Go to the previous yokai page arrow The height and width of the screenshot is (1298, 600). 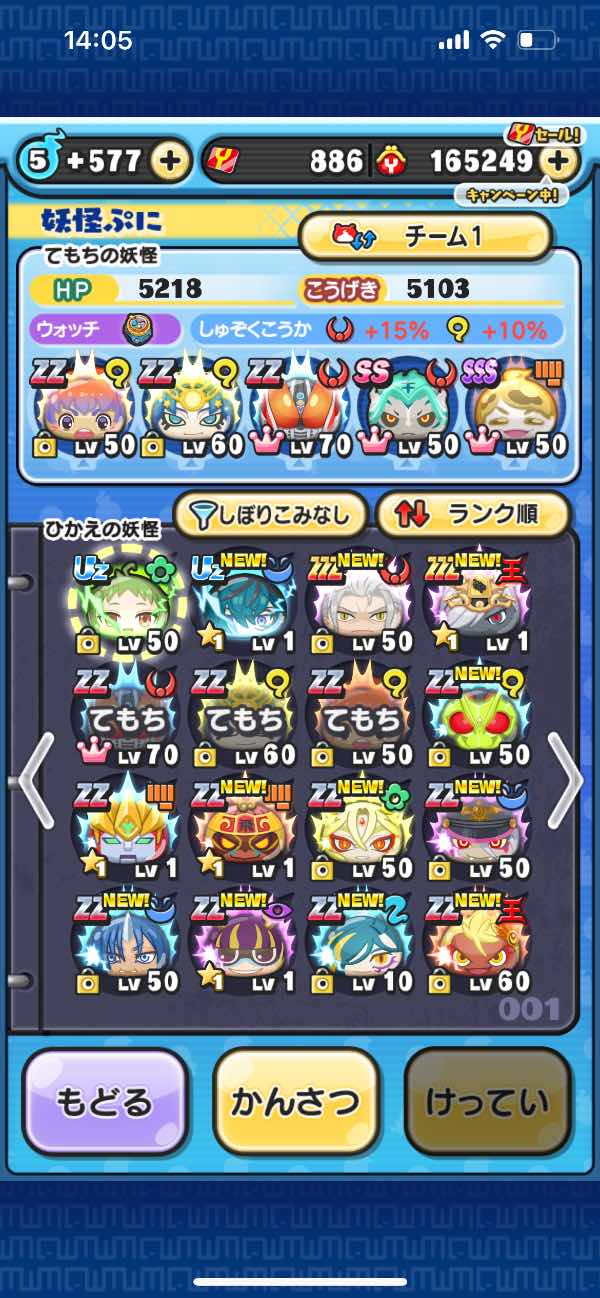click(36, 779)
